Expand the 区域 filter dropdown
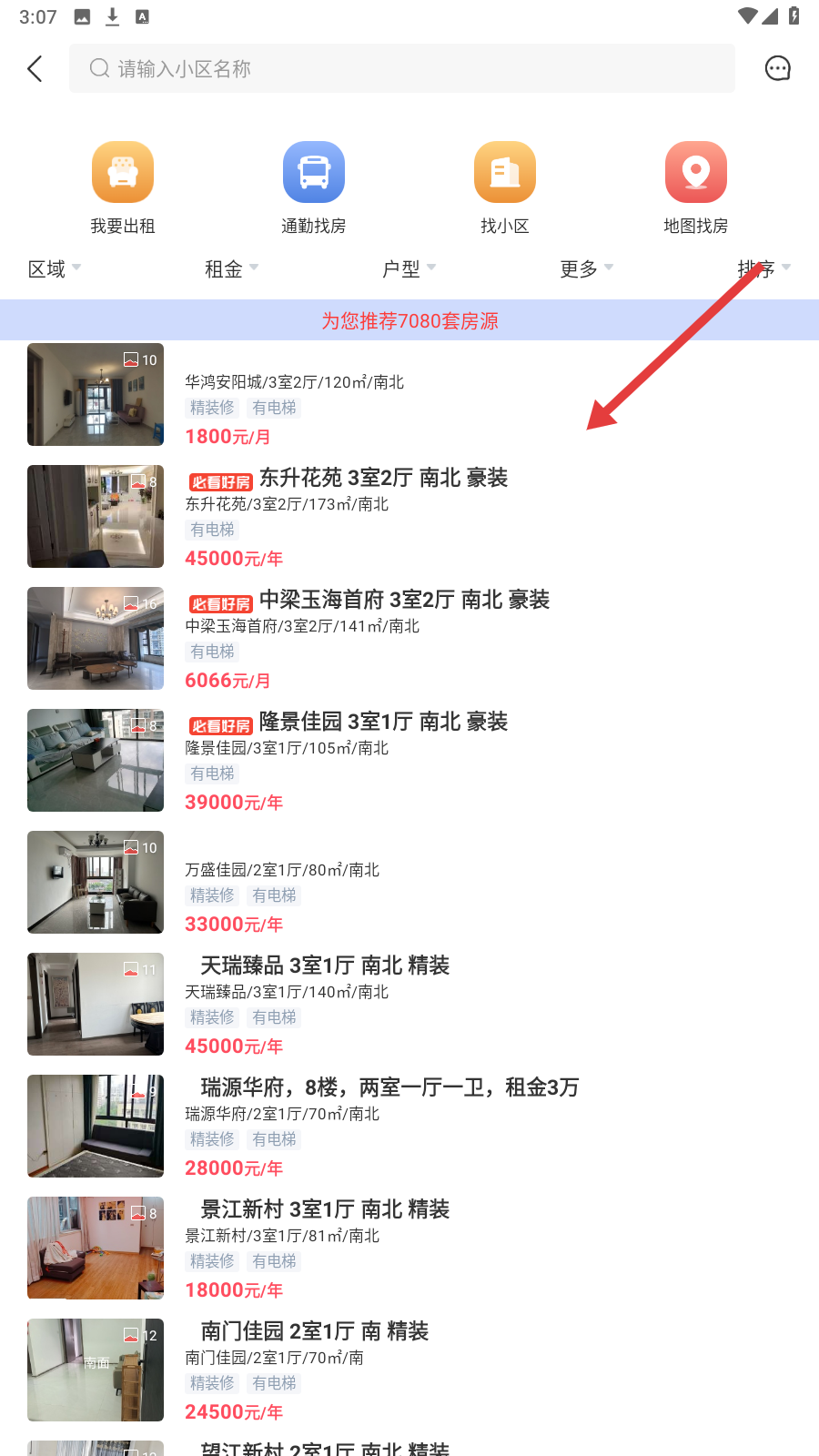Viewport: 819px width, 1456px height. [55, 269]
